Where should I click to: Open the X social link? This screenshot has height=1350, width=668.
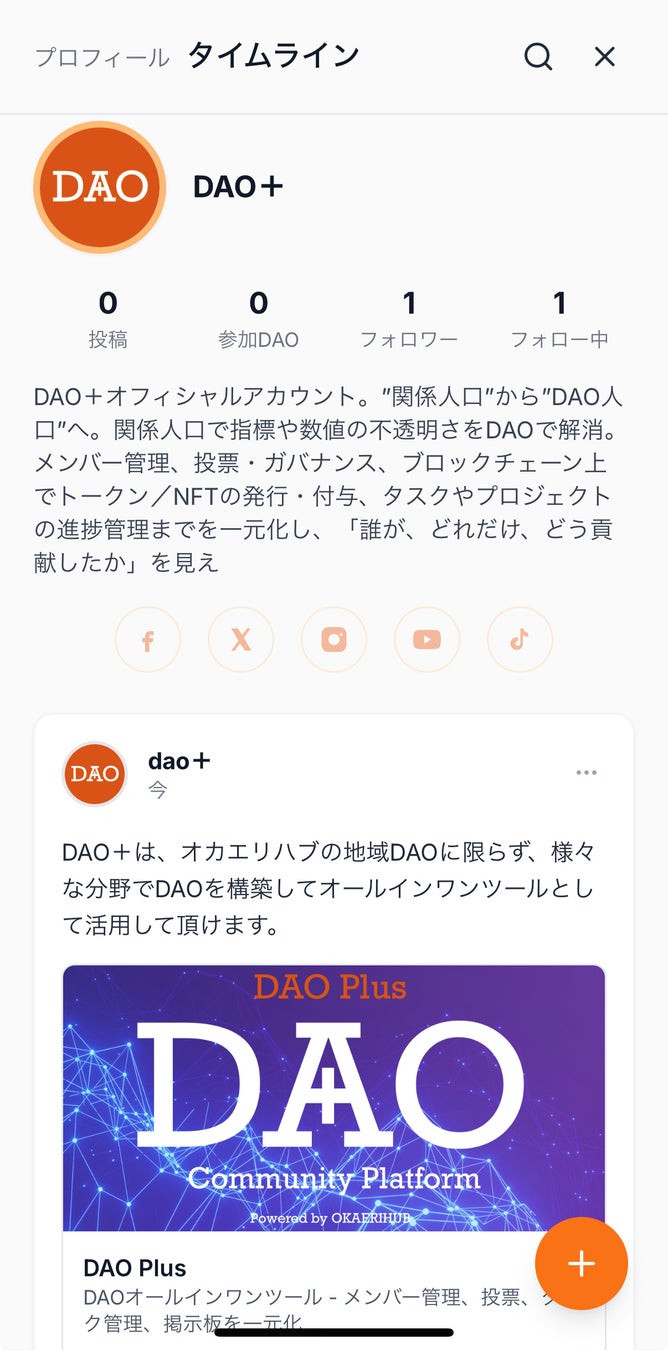point(241,640)
